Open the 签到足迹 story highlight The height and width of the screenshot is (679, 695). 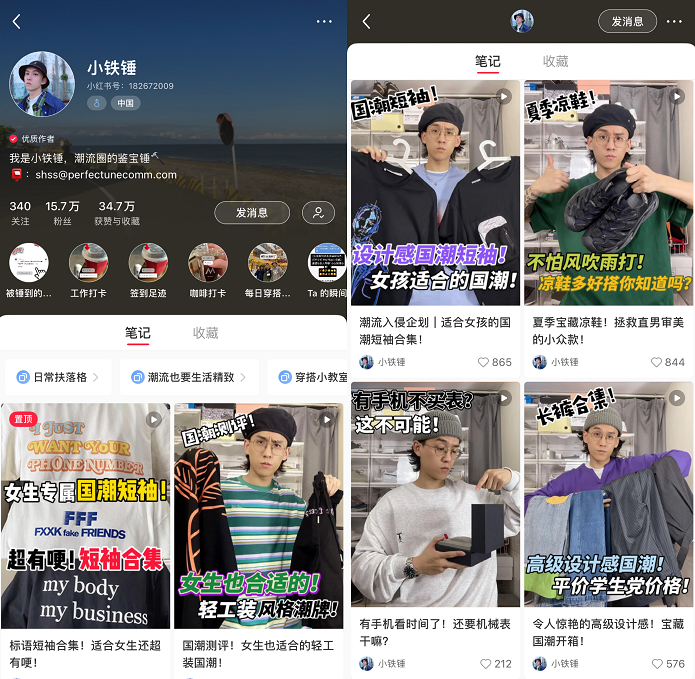point(148,263)
